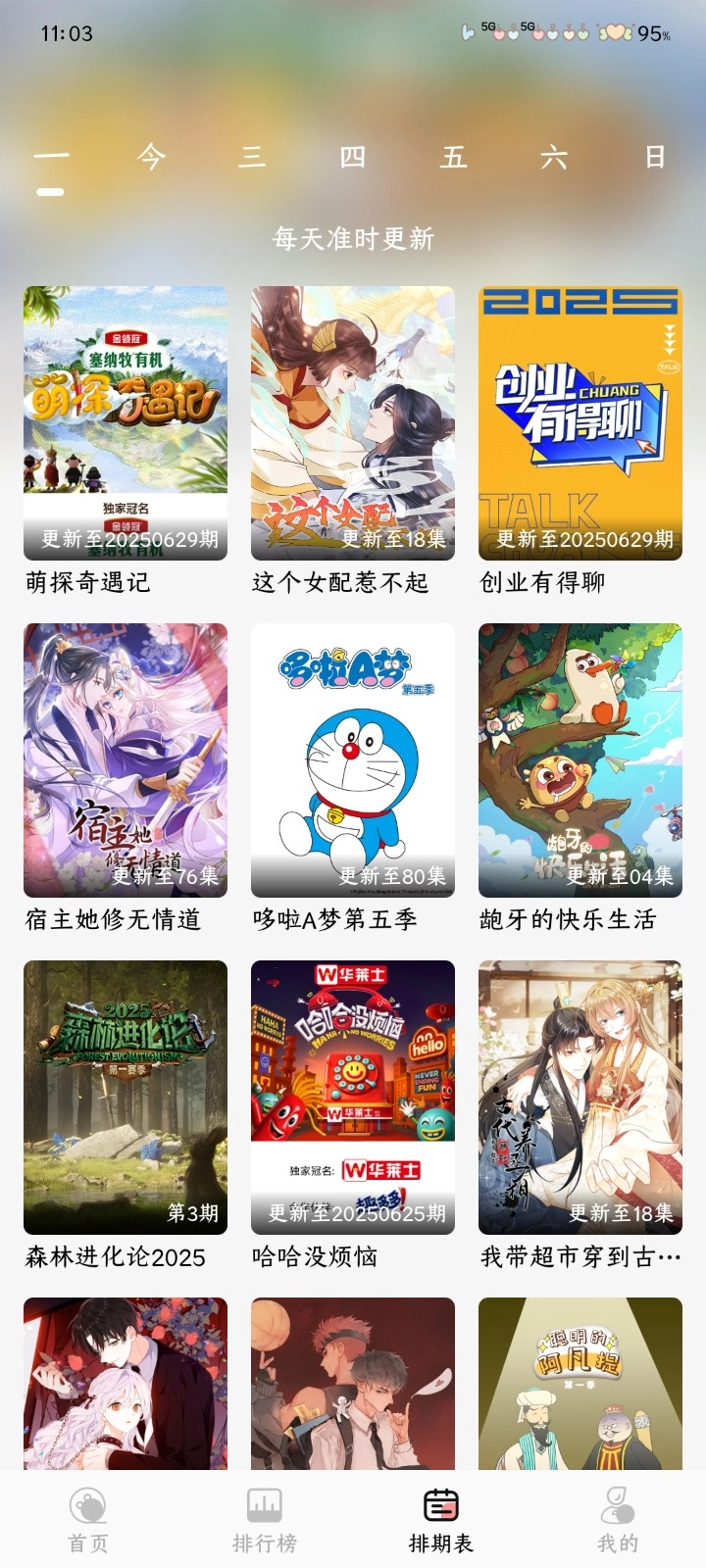
Task: Open the 我的 profile tab
Action: point(618,1520)
